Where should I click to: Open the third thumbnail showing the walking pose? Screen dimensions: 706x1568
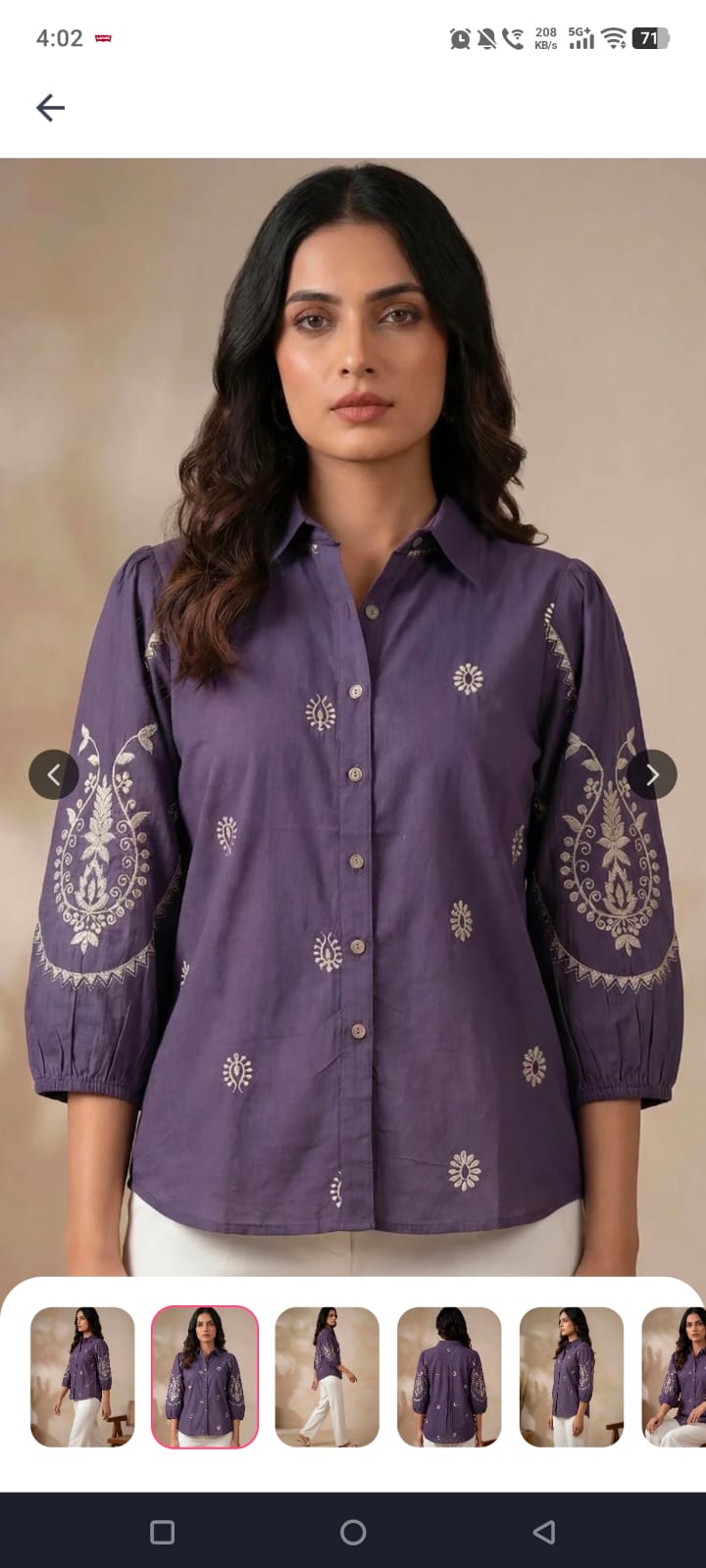point(327,1377)
